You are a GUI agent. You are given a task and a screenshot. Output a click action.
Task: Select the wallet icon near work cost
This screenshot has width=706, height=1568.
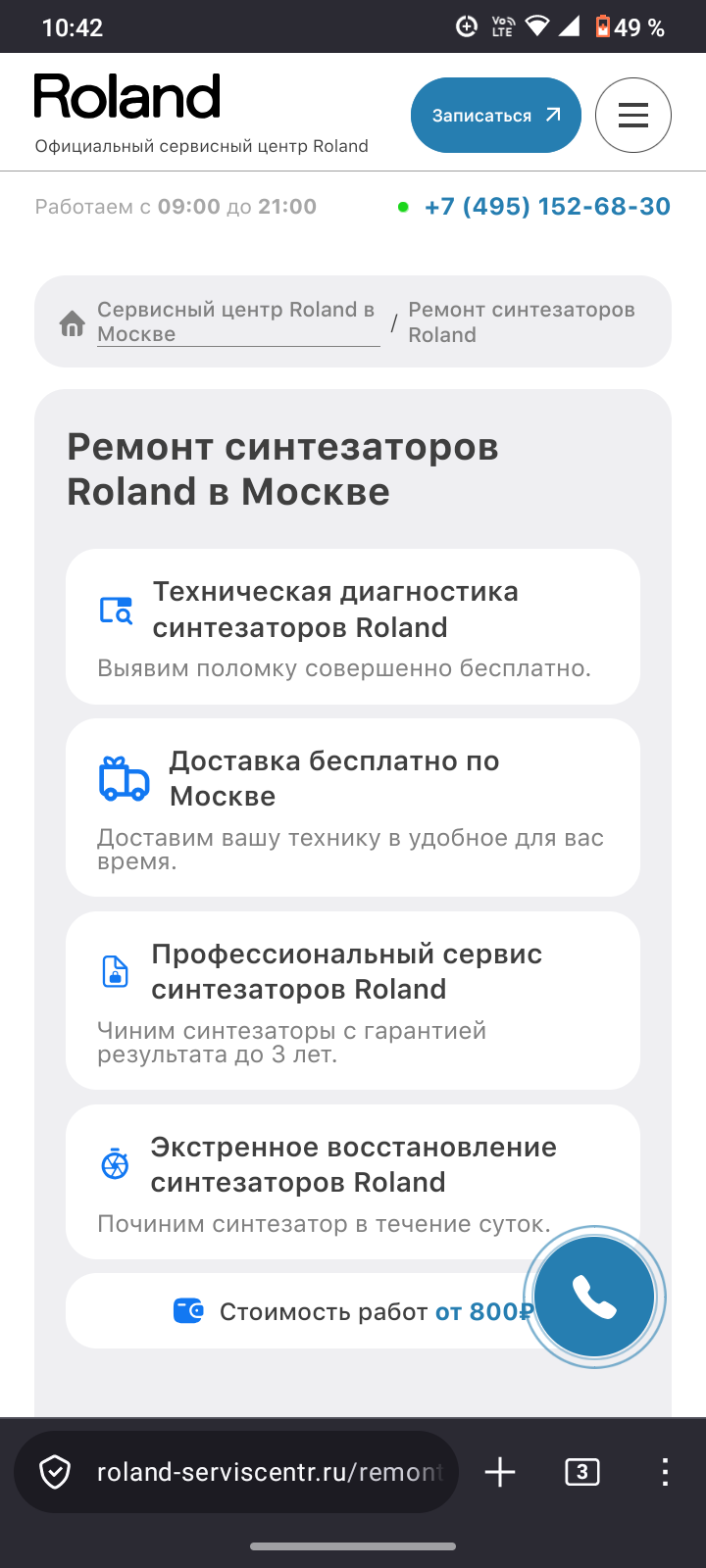coord(189,1309)
